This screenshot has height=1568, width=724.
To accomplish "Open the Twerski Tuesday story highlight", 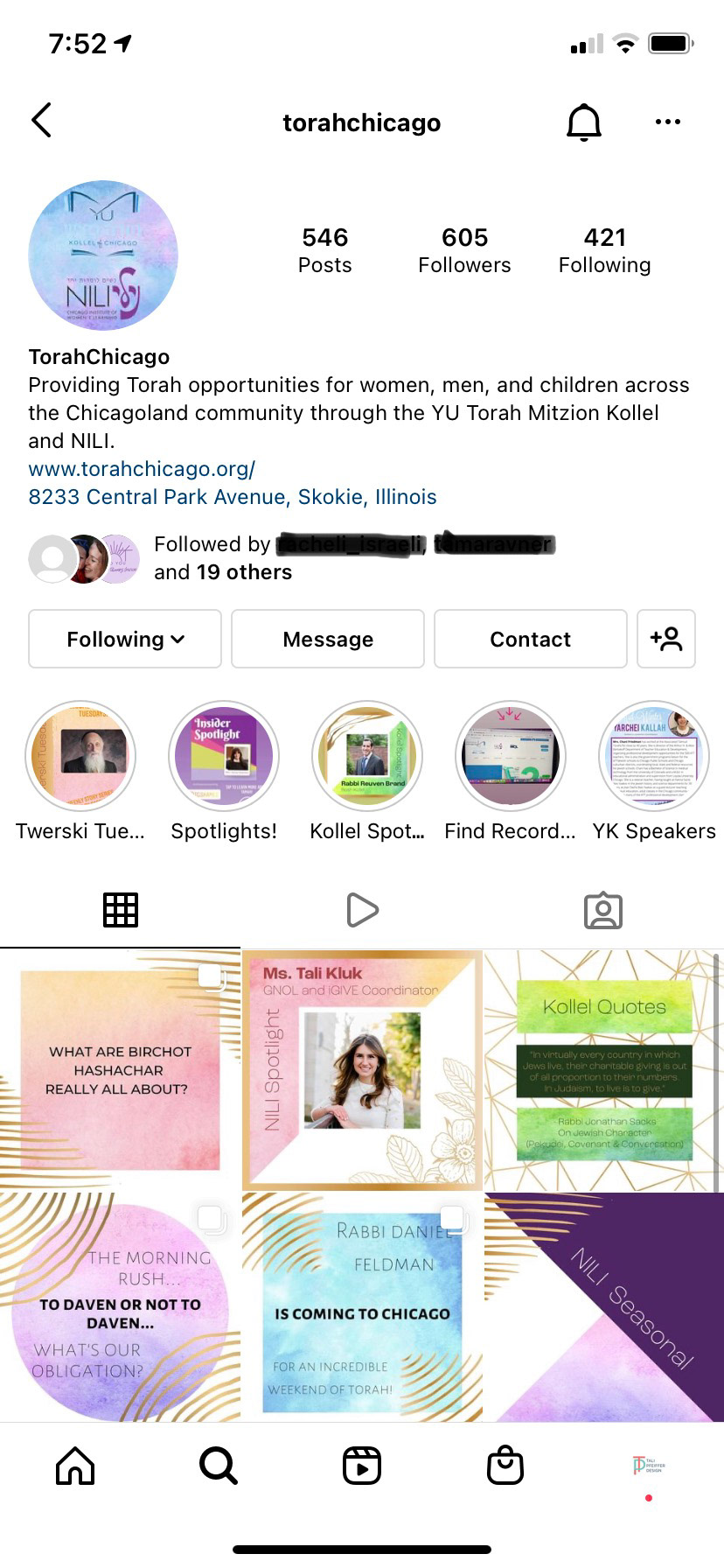I will (80, 756).
